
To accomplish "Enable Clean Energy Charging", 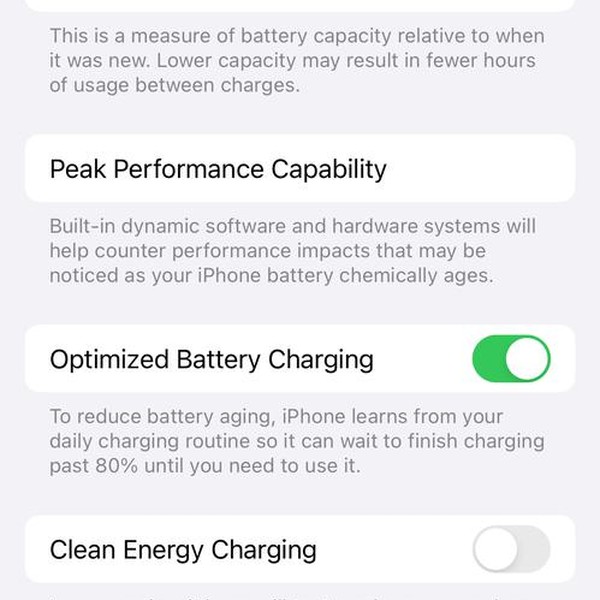I will (511, 549).
